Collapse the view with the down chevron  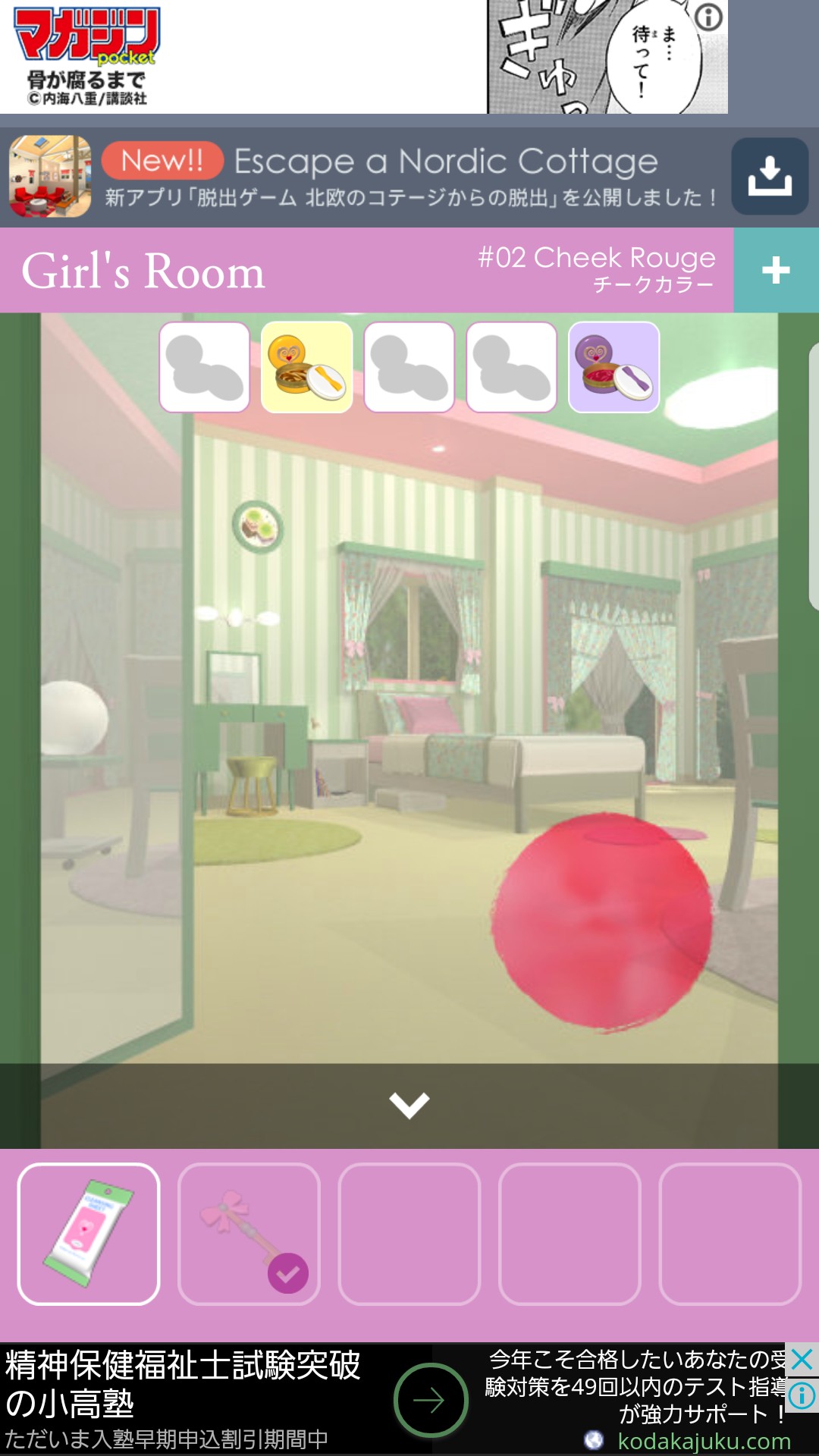coord(409,1105)
